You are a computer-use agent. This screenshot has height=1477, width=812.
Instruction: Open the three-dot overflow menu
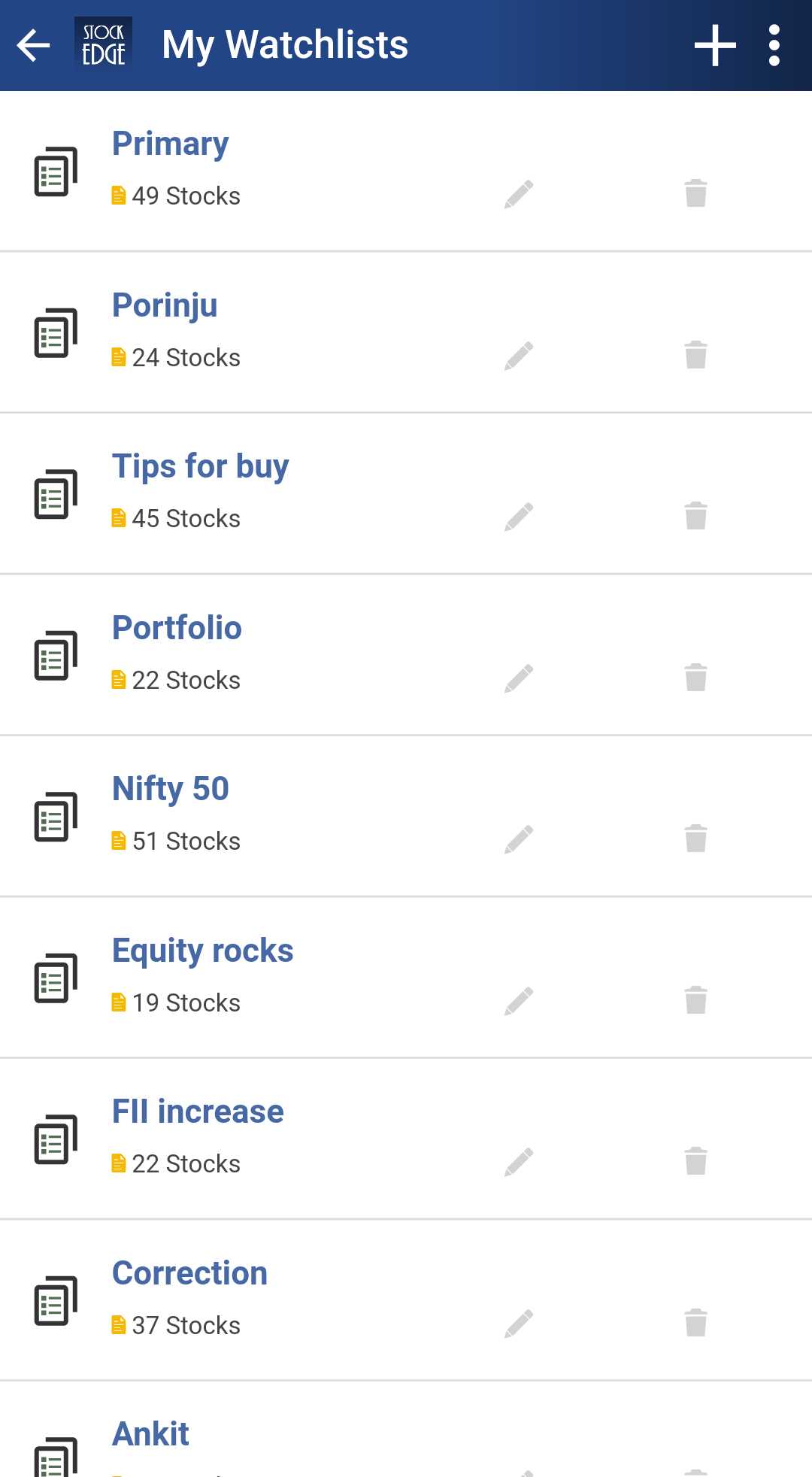774,46
